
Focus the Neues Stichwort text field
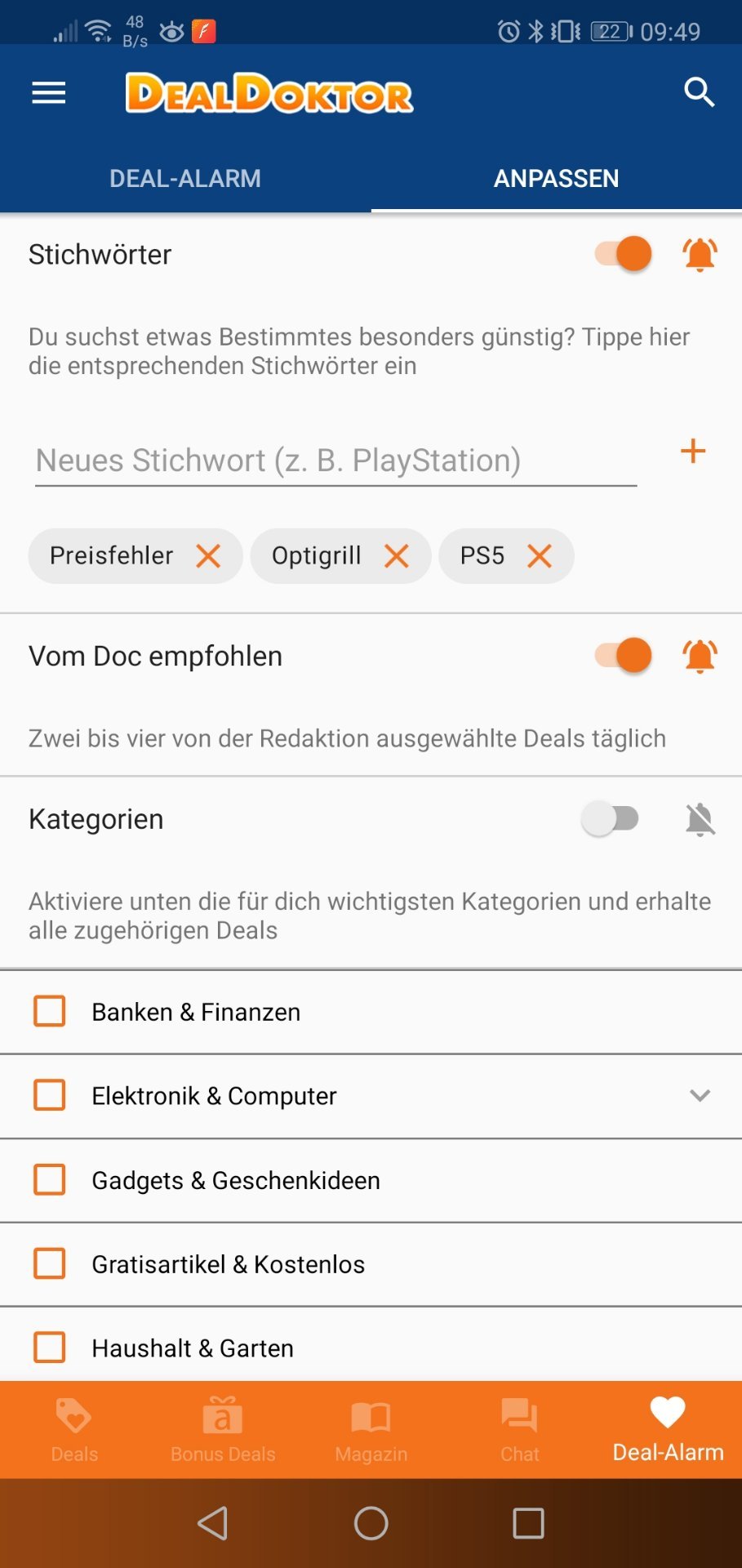(335, 461)
